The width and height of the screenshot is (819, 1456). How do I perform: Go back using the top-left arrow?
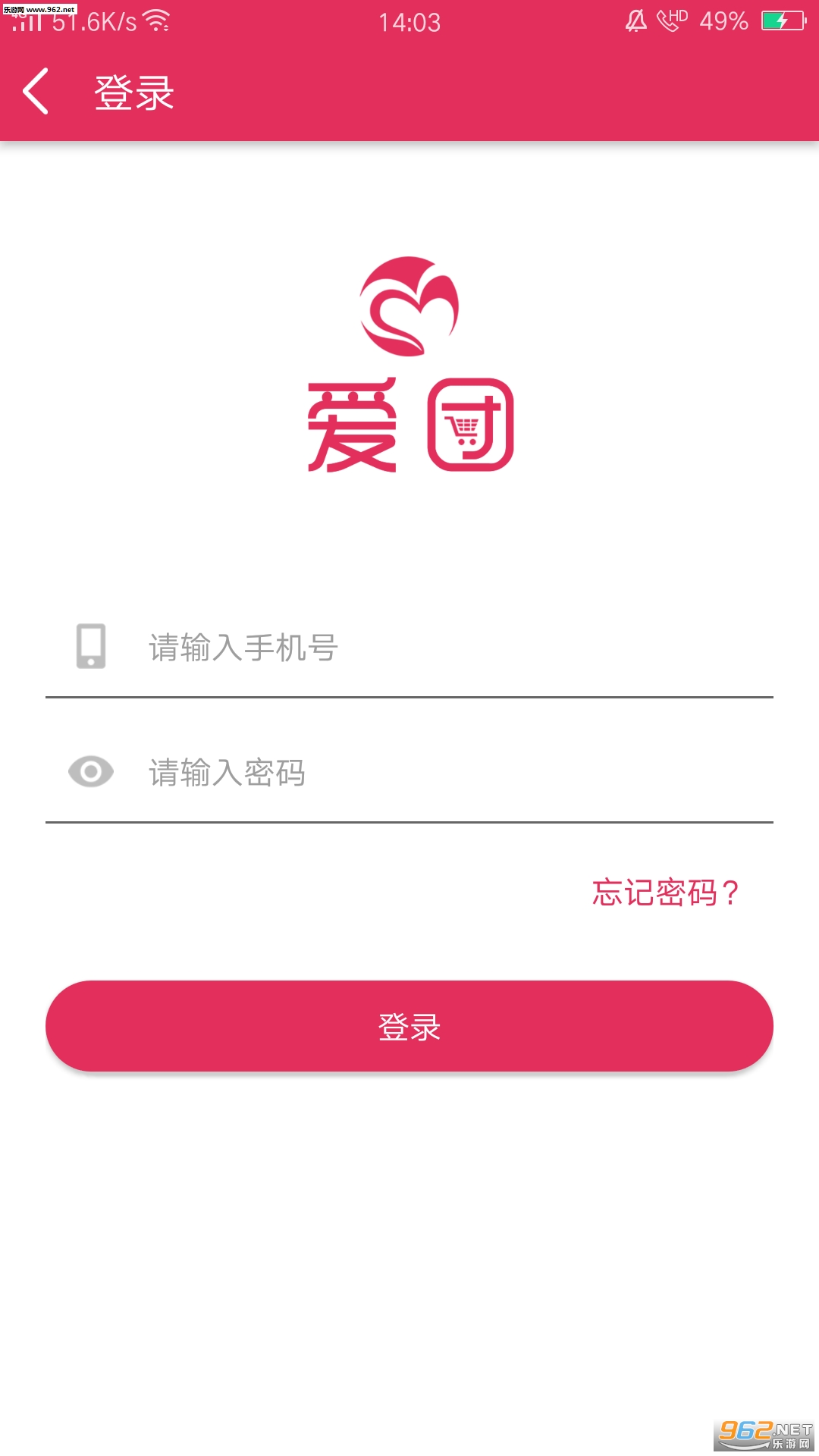click(x=36, y=92)
